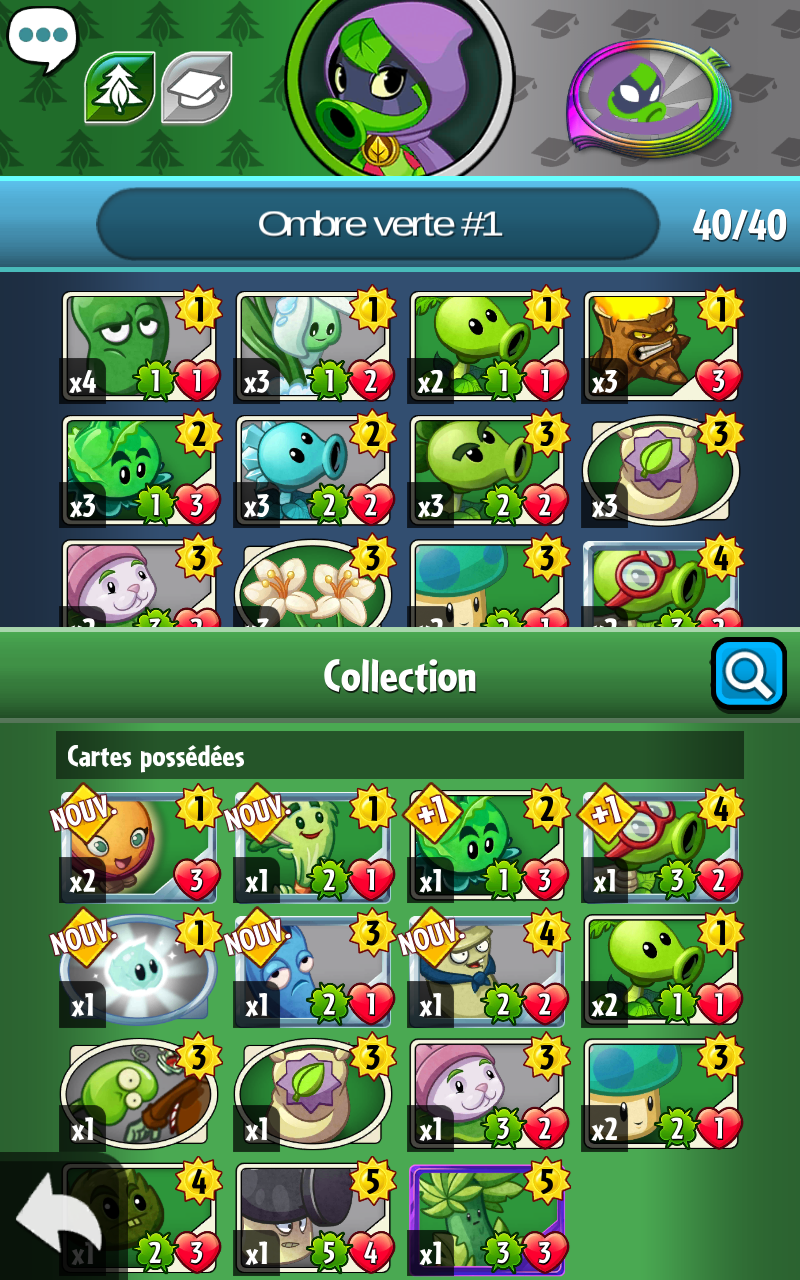The image size is (800, 1280).
Task: Remove the x4 green bean card from the deck
Action: tap(139, 346)
